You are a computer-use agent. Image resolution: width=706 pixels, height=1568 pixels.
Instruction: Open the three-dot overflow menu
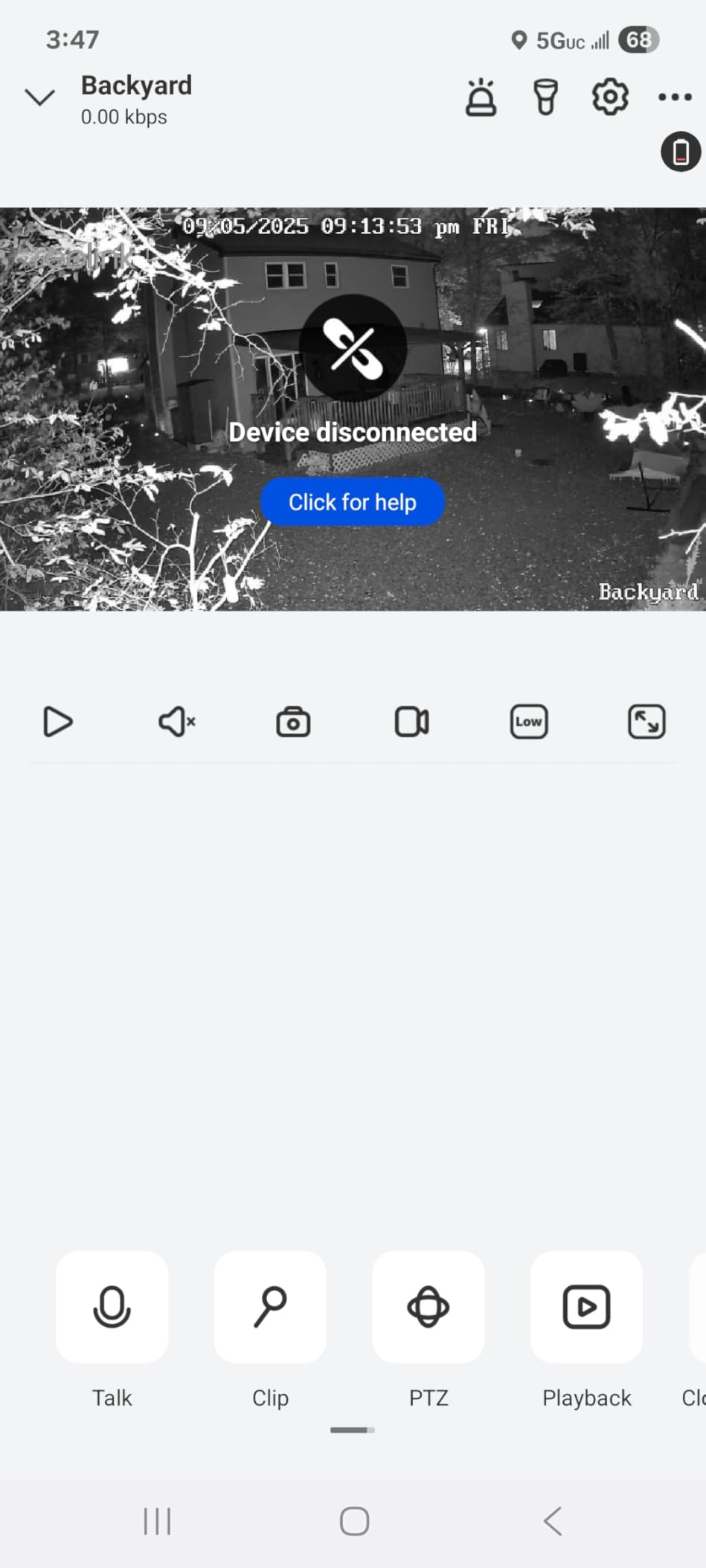[675, 97]
